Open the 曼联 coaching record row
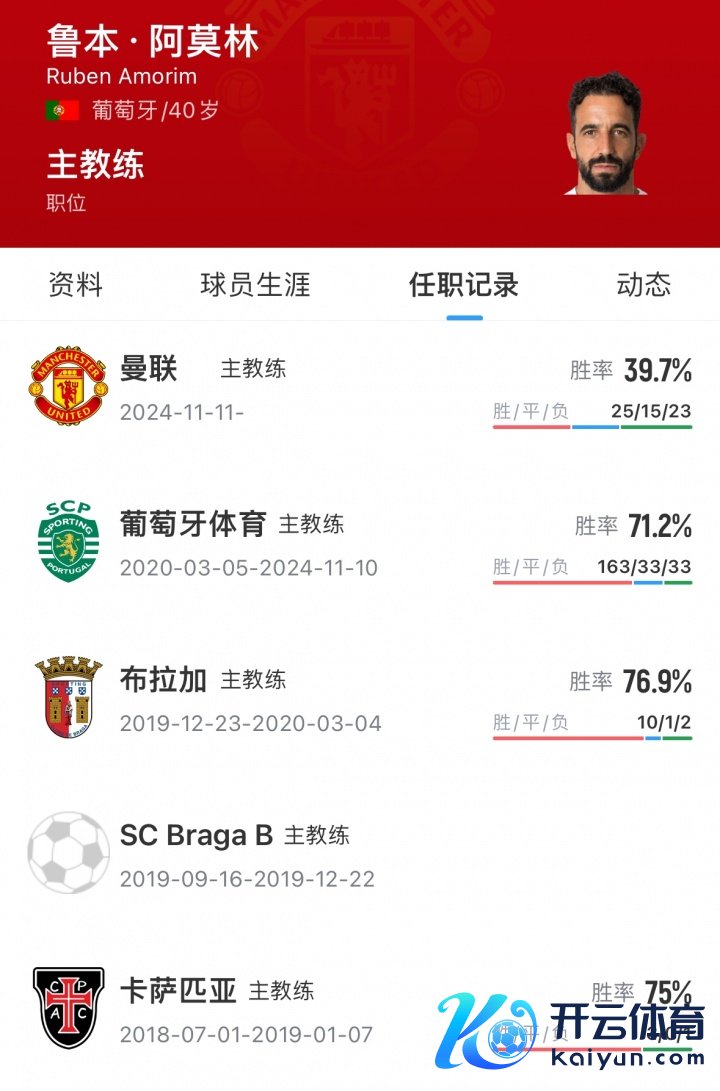The width and height of the screenshot is (720, 1091). coord(360,387)
